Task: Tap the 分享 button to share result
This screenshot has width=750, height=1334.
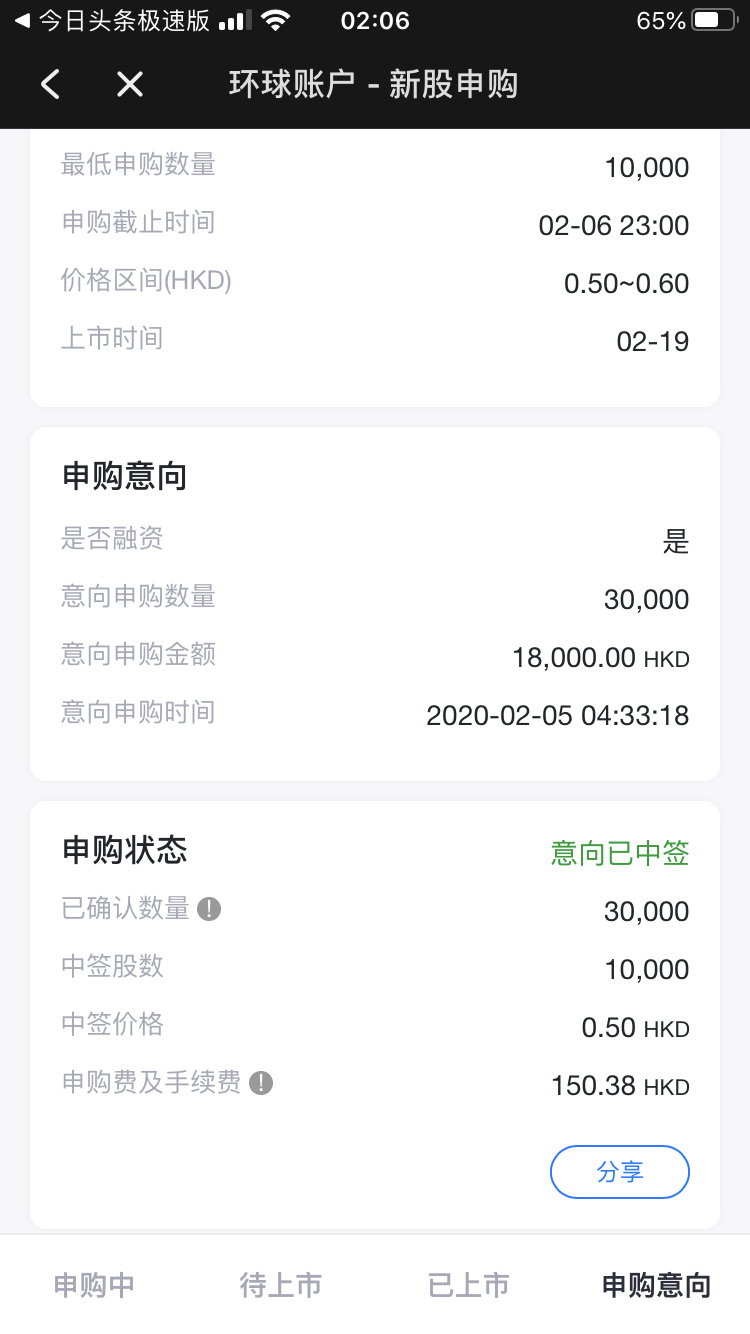Action: coord(620,1172)
